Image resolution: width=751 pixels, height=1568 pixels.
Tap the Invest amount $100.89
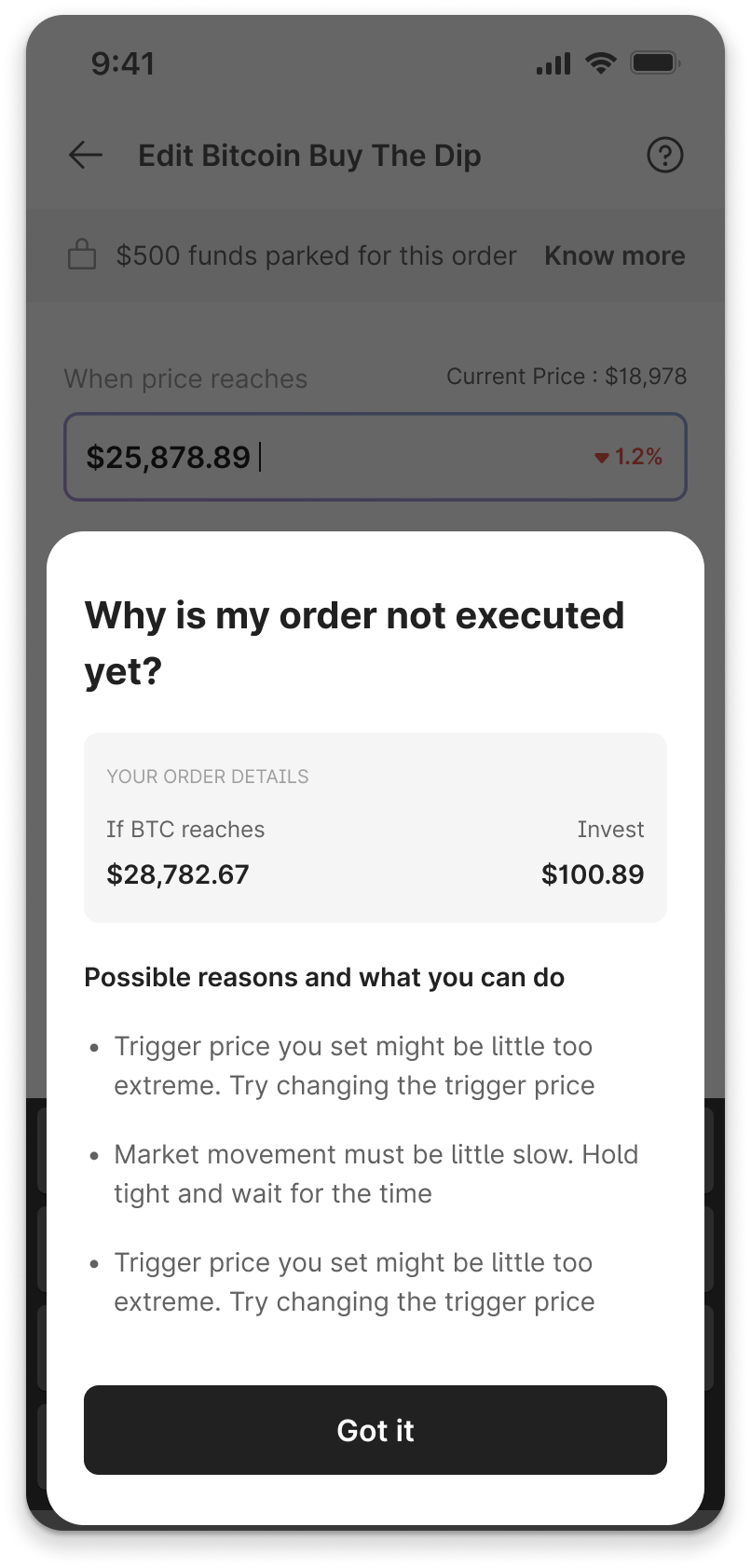[x=593, y=873]
